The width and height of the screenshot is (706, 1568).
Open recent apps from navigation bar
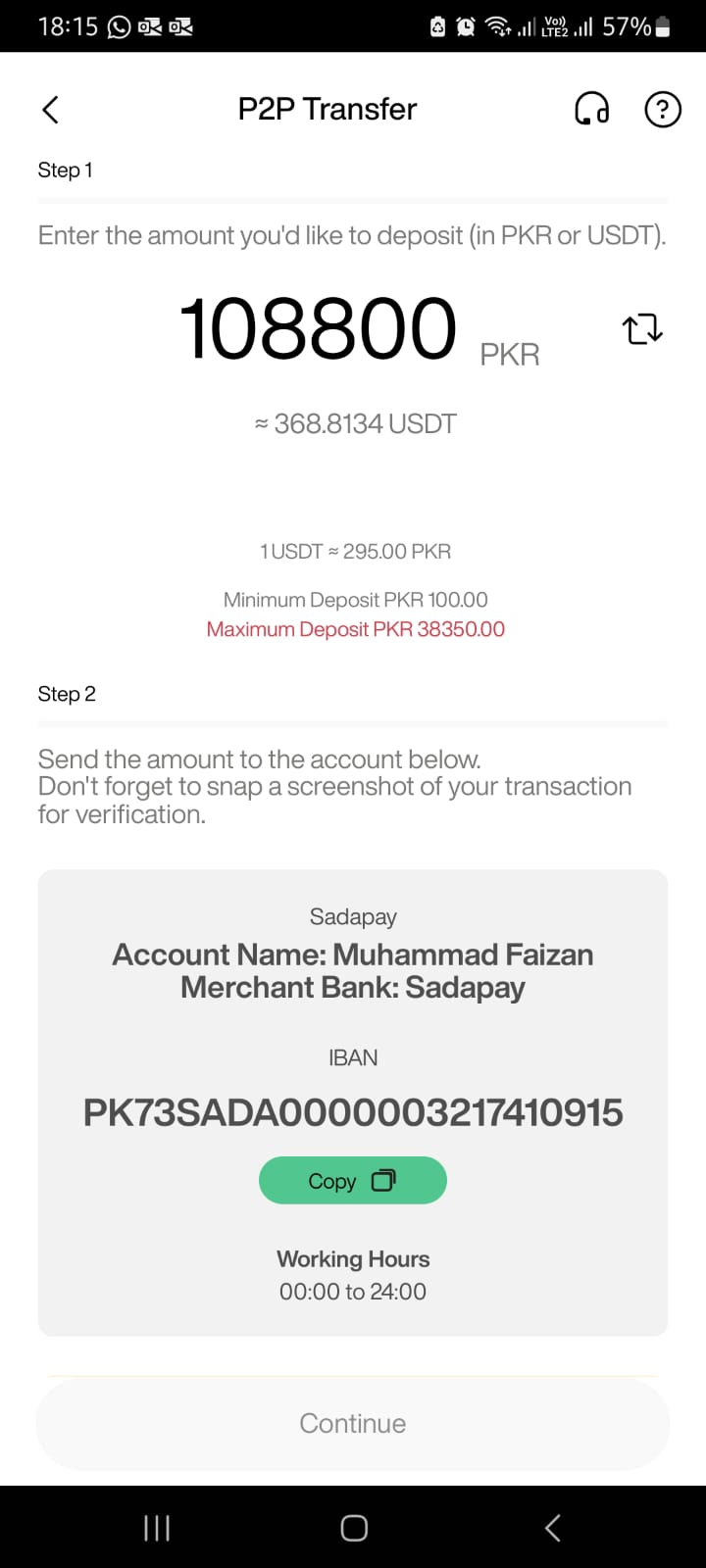click(x=157, y=1528)
